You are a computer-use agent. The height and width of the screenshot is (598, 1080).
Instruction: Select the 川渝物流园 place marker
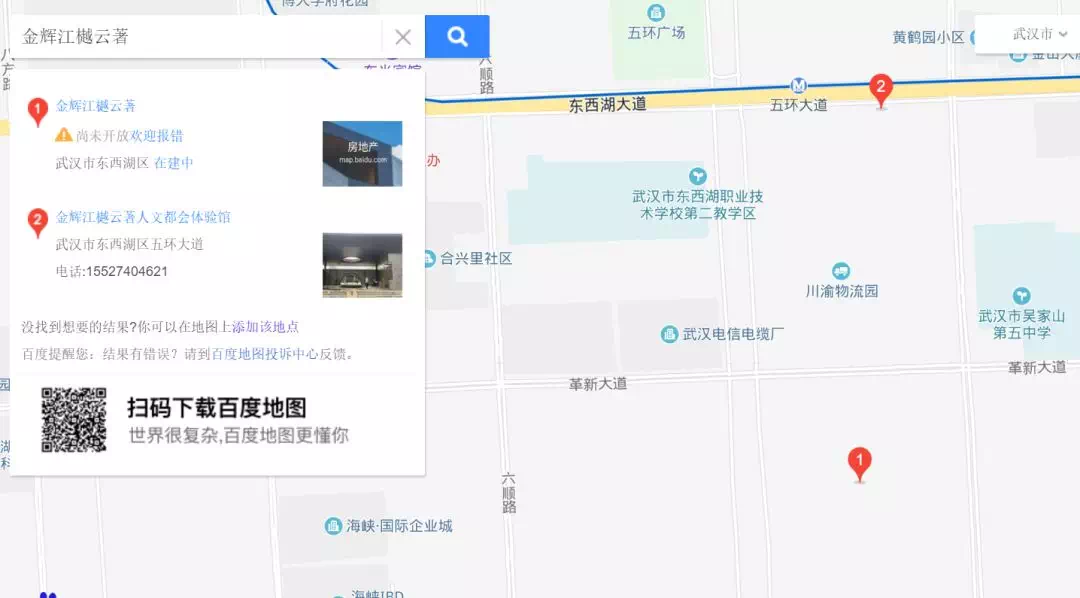(841, 271)
